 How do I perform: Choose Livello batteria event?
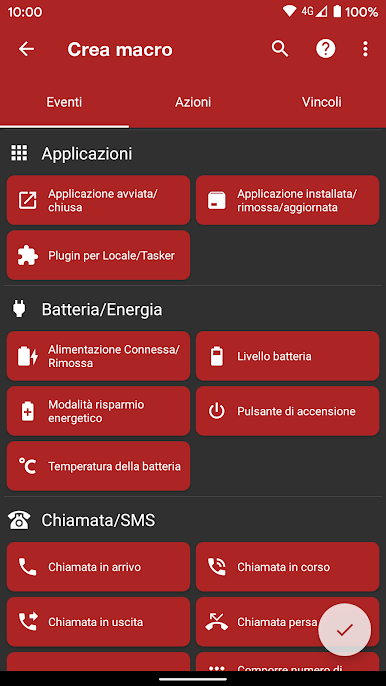(x=288, y=356)
